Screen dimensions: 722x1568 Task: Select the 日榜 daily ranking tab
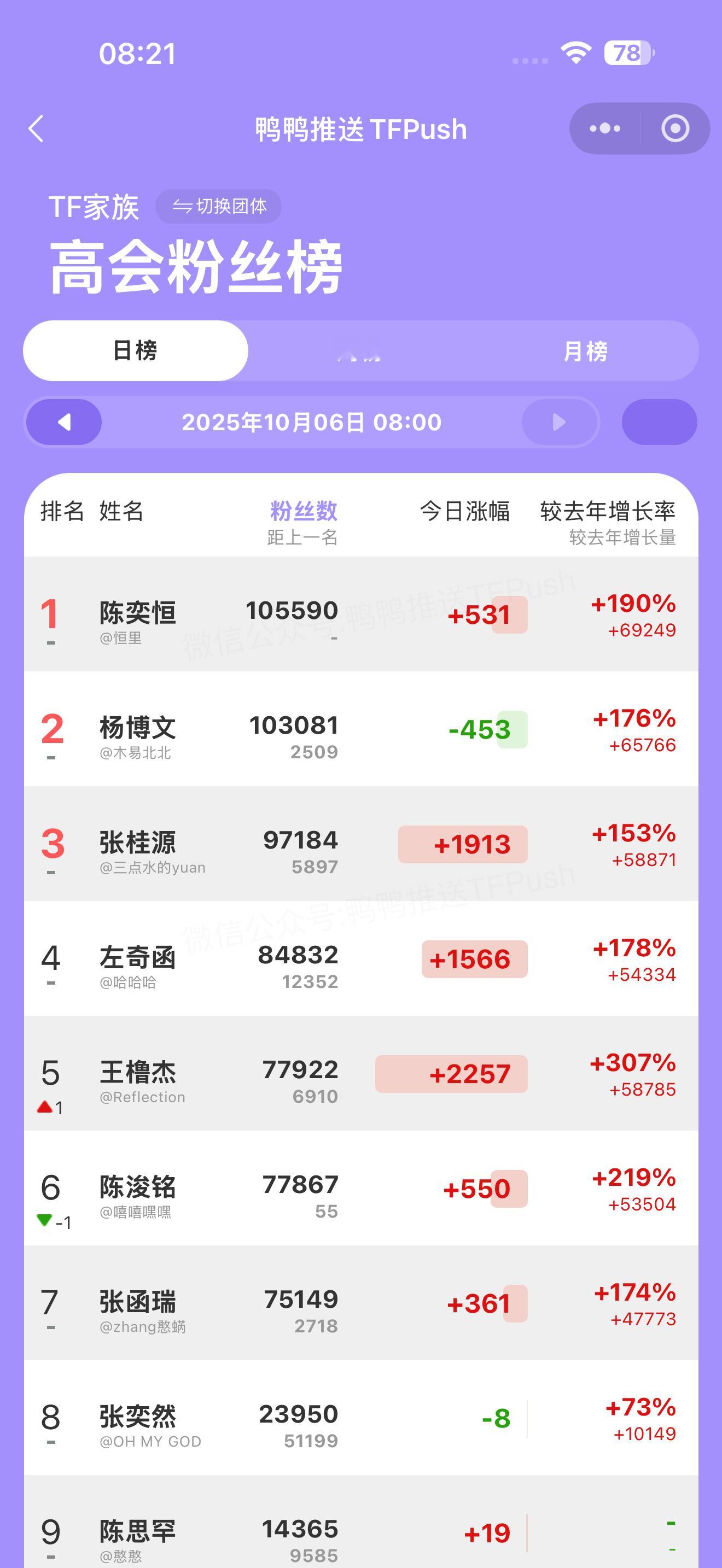tap(135, 350)
